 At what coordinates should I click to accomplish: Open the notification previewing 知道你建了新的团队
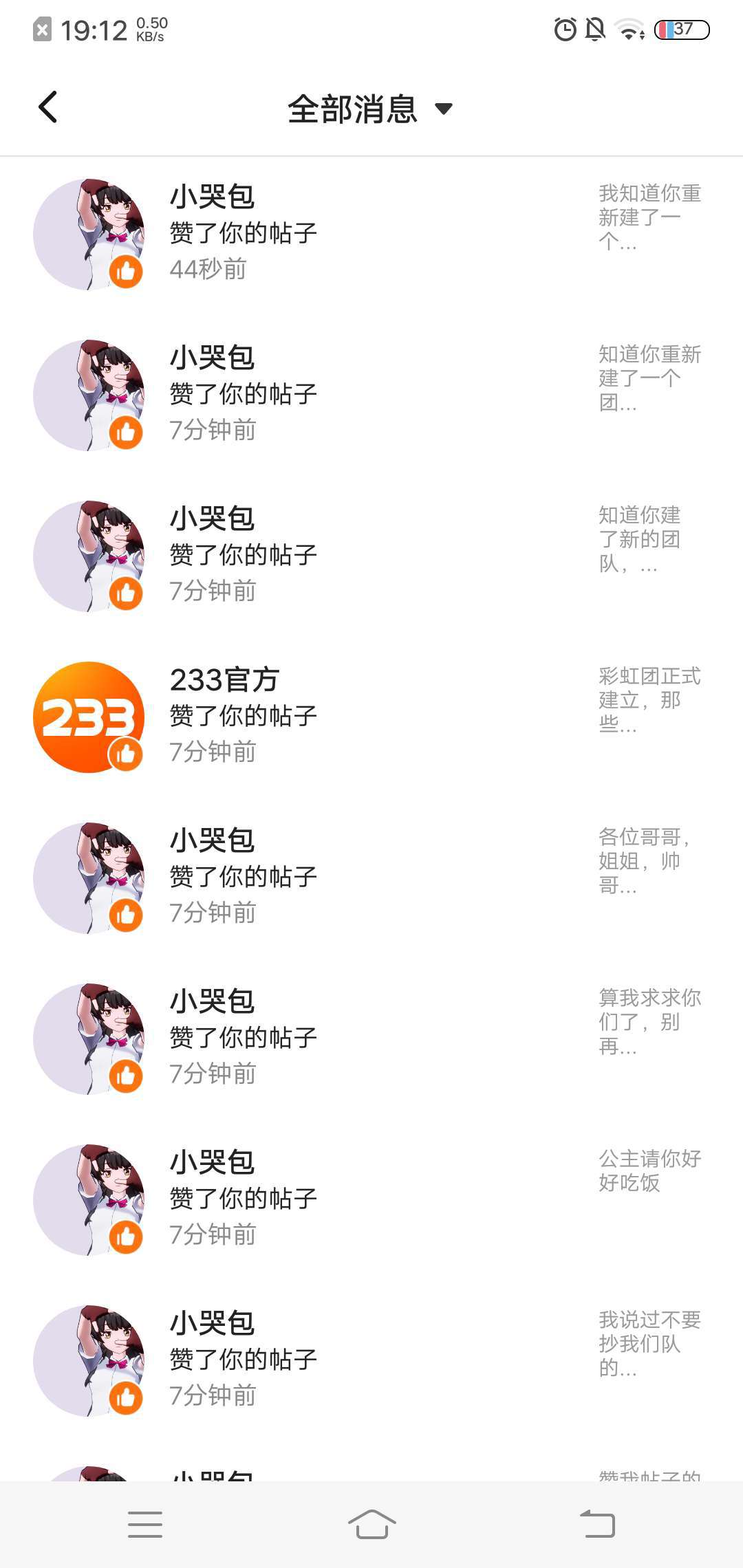pyautogui.click(x=371, y=556)
